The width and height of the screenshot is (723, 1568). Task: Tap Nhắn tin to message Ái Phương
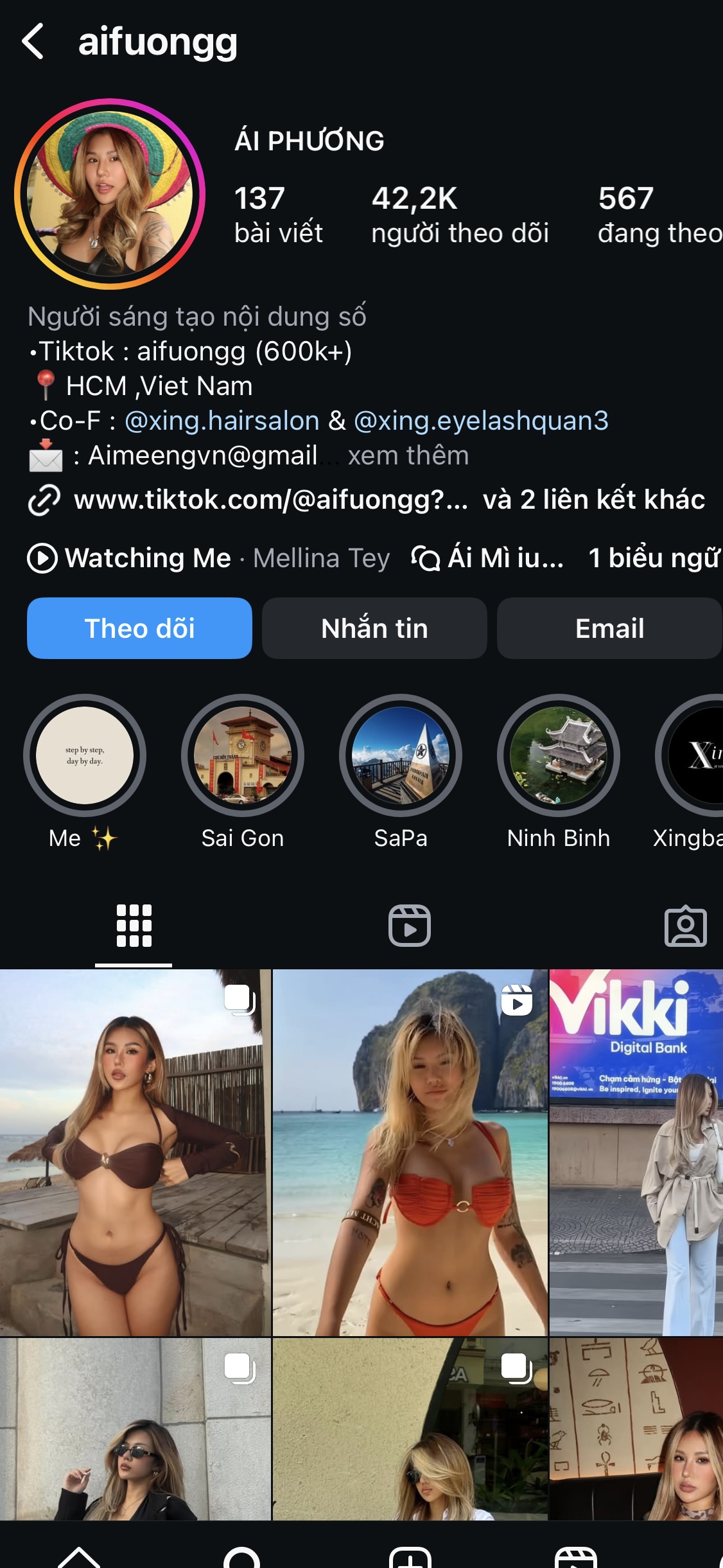pyautogui.click(x=374, y=628)
